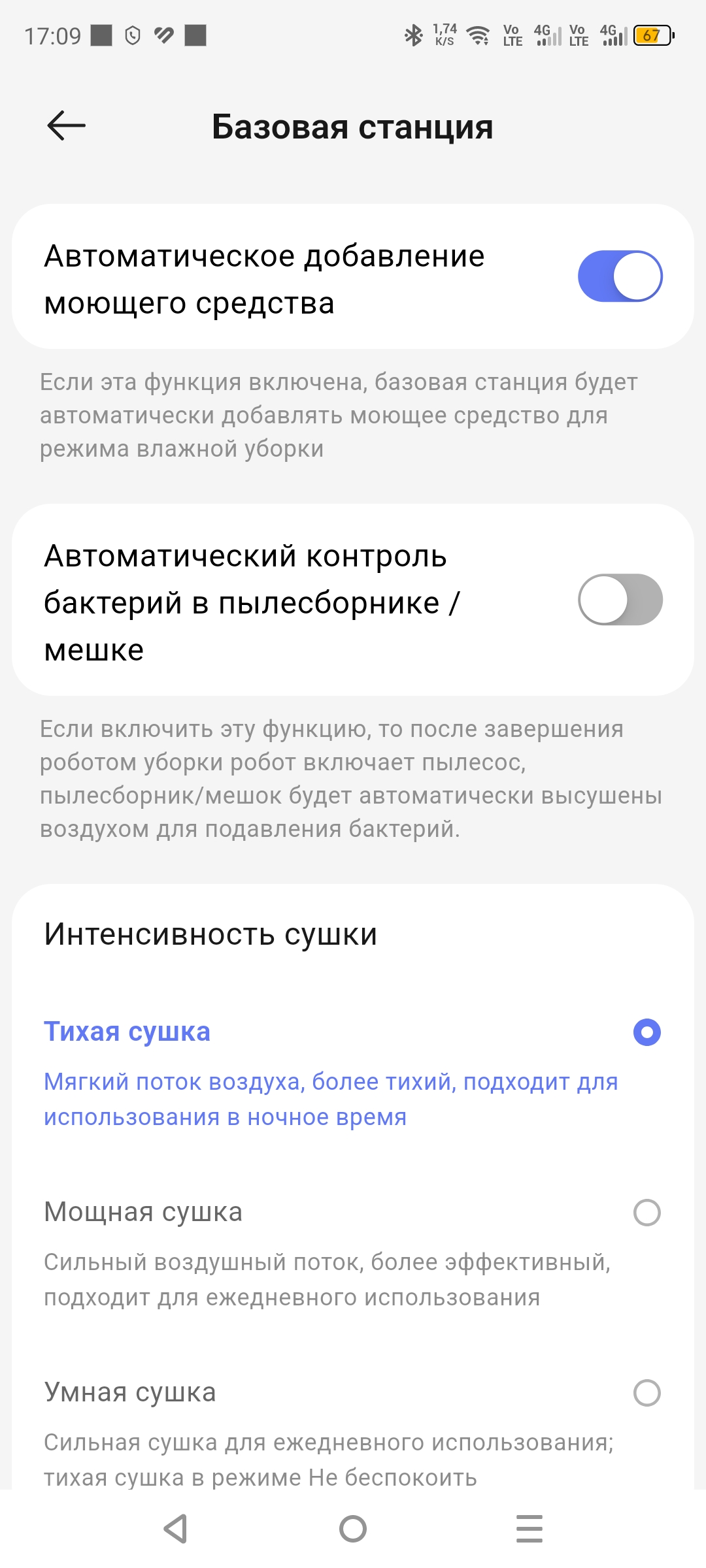Image resolution: width=706 pixels, height=1568 pixels.
Task: Tap the system home button
Action: pyautogui.click(x=353, y=1529)
